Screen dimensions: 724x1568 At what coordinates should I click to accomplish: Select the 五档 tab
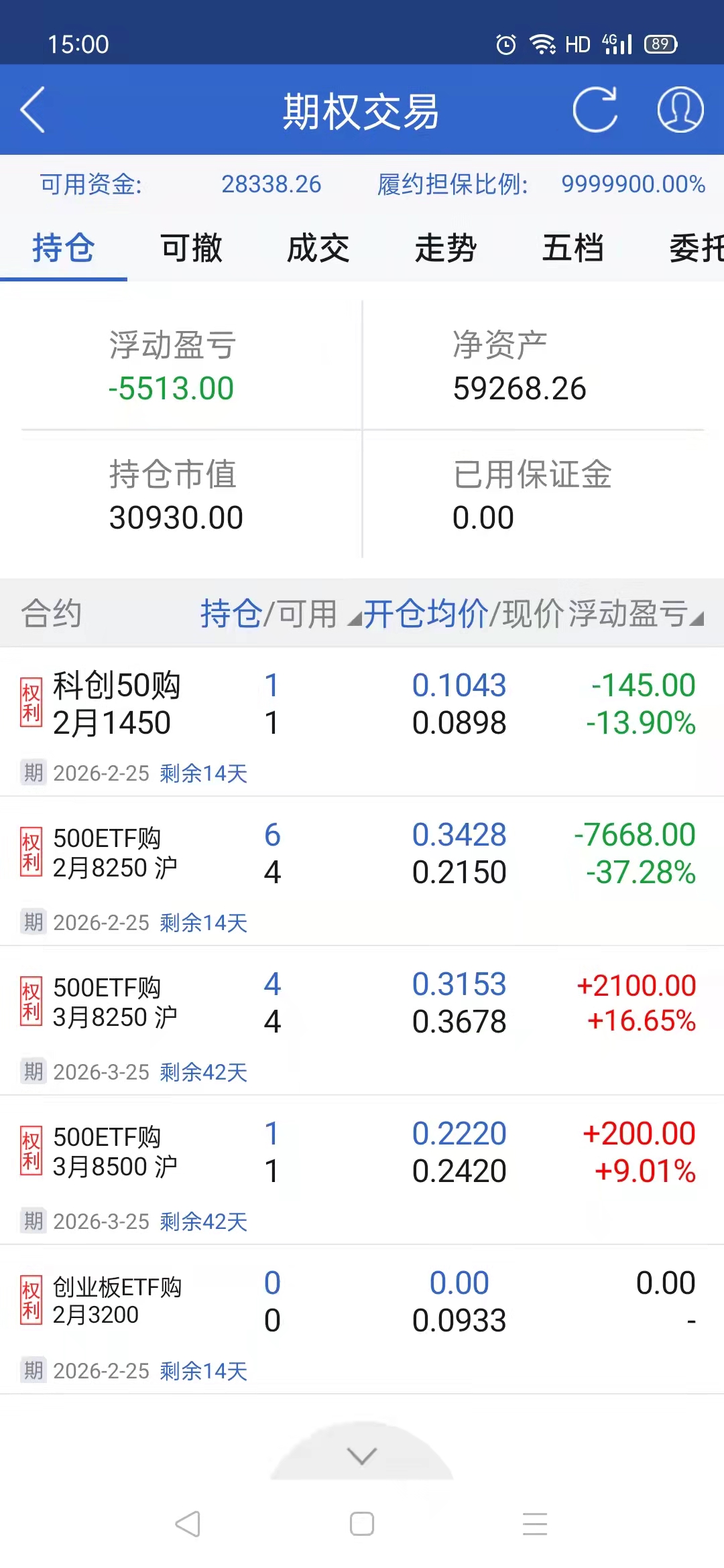point(573,249)
